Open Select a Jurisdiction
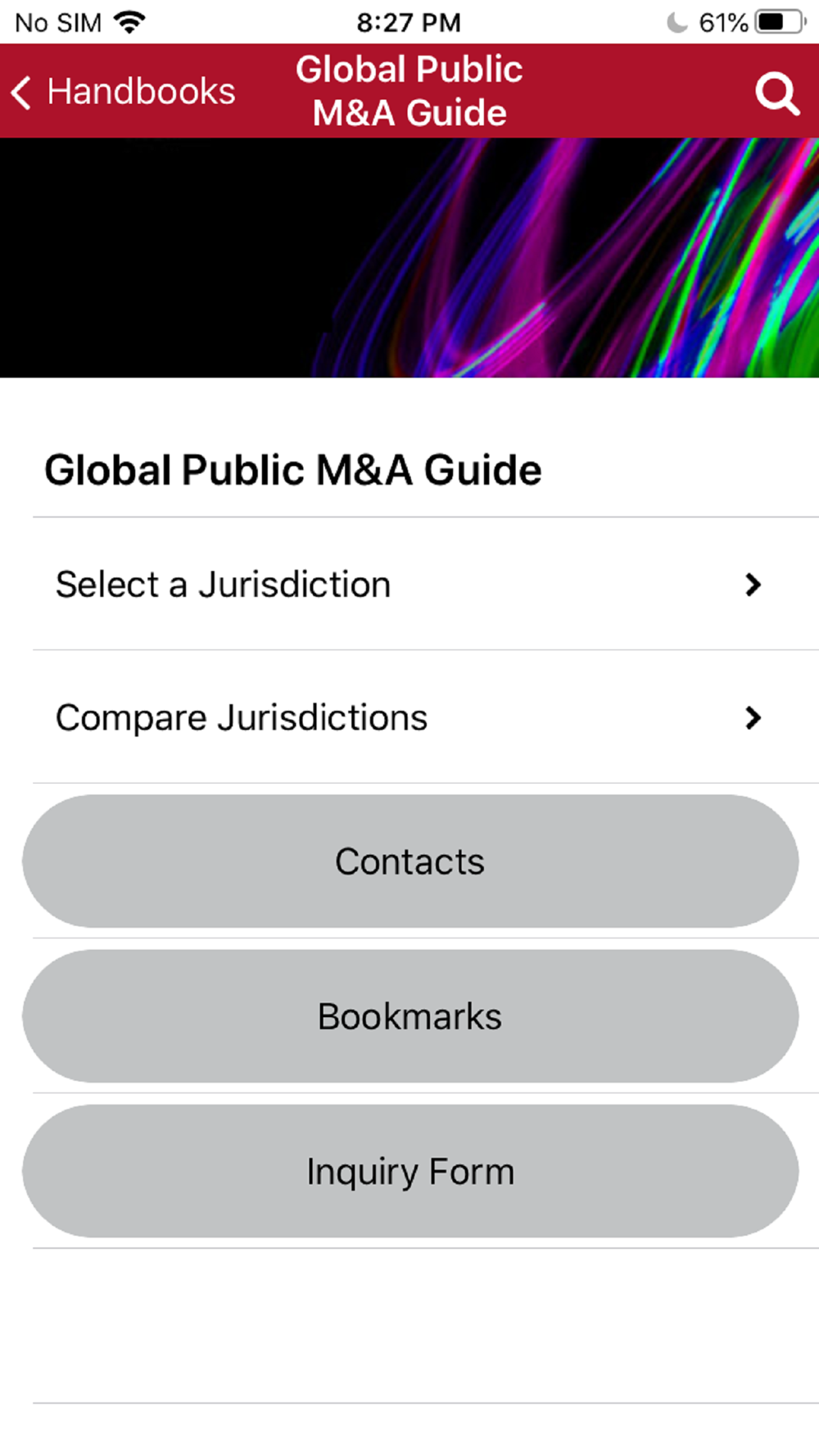 (x=409, y=585)
